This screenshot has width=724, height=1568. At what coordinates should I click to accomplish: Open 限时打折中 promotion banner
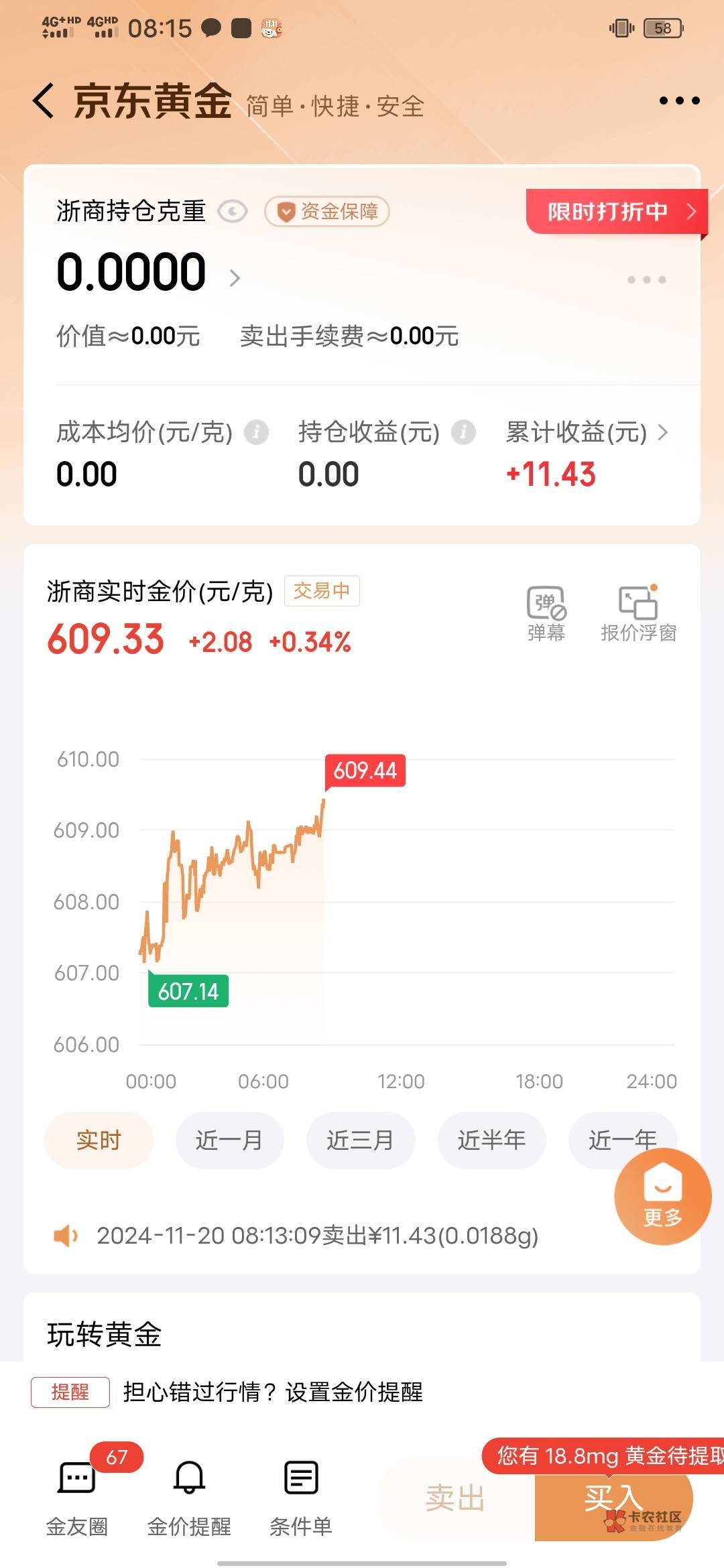(x=614, y=212)
